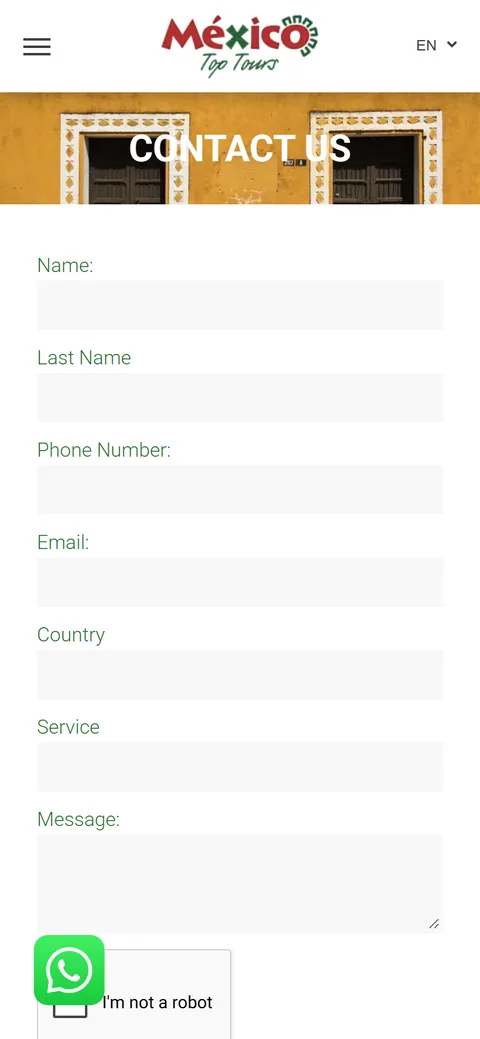Open the hamburger menu
The width and height of the screenshot is (480, 1039).
point(36,46)
